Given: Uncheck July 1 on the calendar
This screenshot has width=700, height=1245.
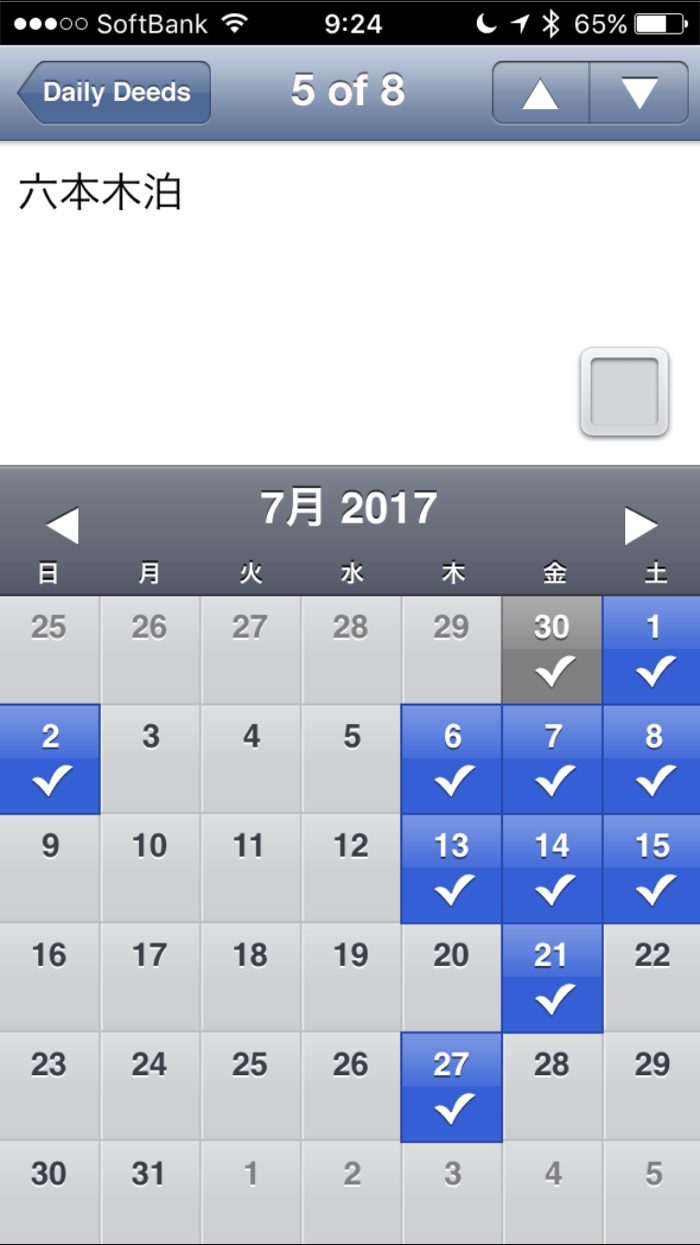Looking at the screenshot, I should coord(652,650).
